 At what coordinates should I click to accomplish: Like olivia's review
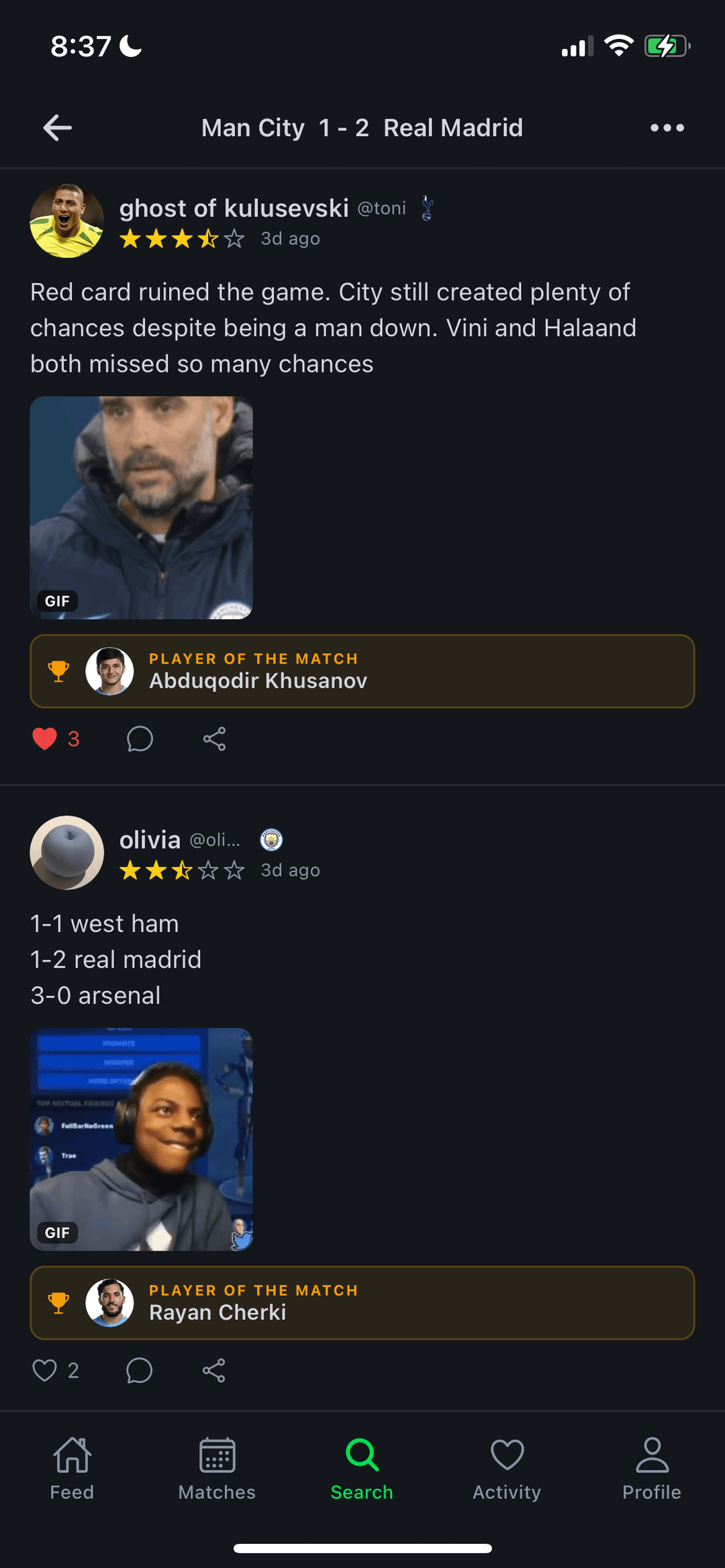click(x=45, y=1370)
